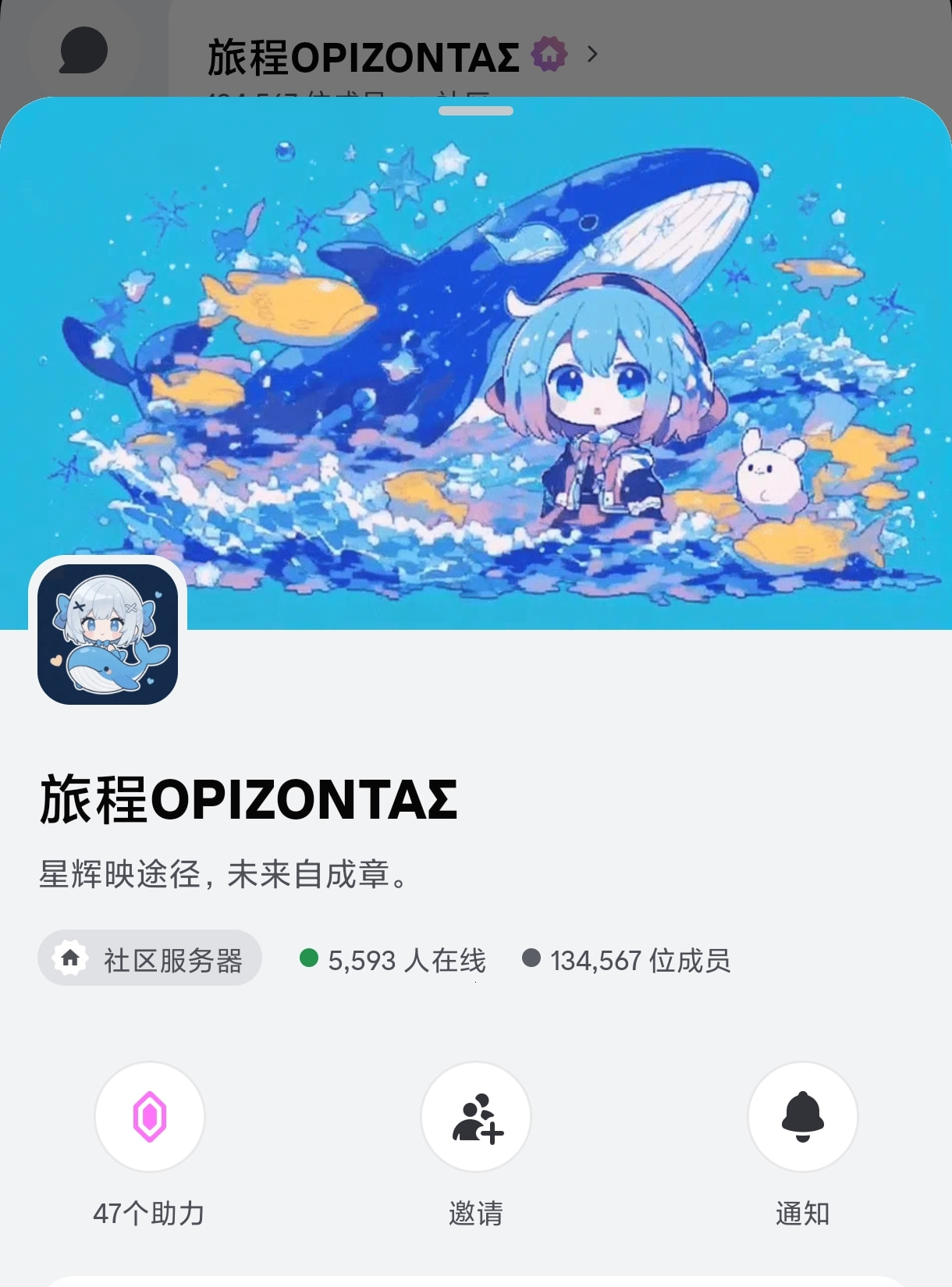
Task: Open the 旅程OPIZONTAΣ server avatar
Action: coord(108,634)
